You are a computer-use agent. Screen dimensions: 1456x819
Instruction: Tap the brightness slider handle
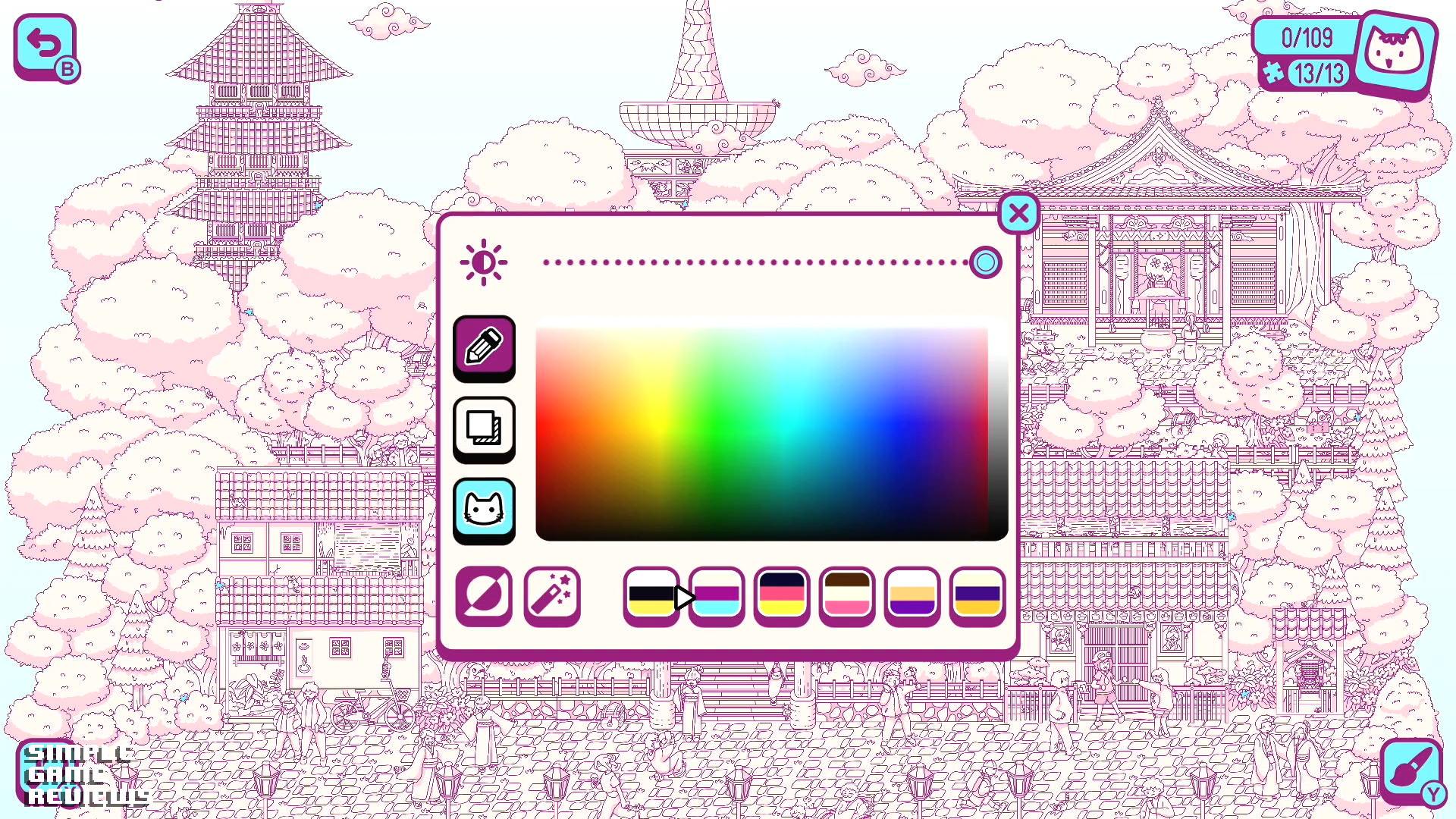click(985, 263)
